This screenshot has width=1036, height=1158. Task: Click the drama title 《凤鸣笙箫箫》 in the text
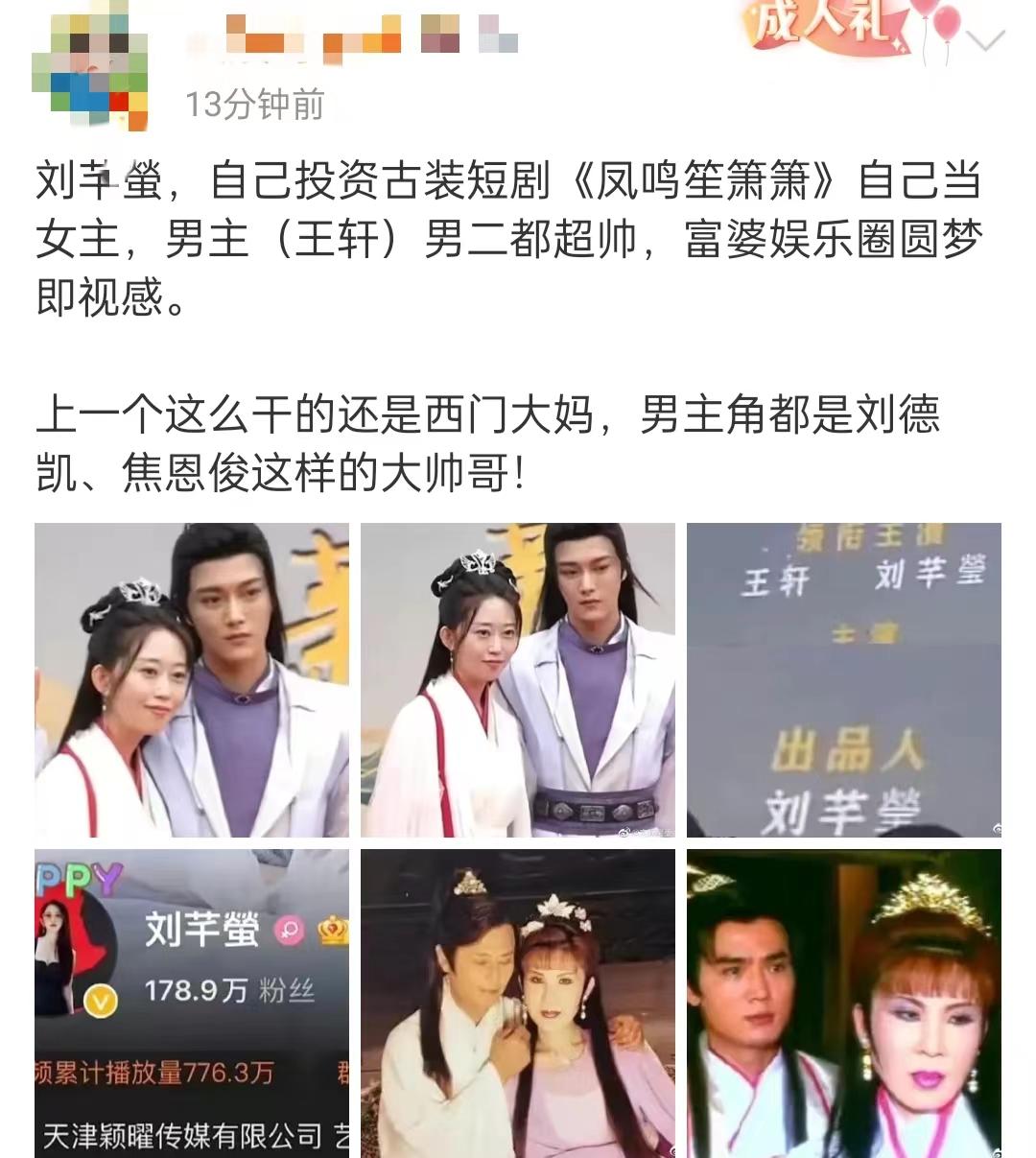pos(673,186)
